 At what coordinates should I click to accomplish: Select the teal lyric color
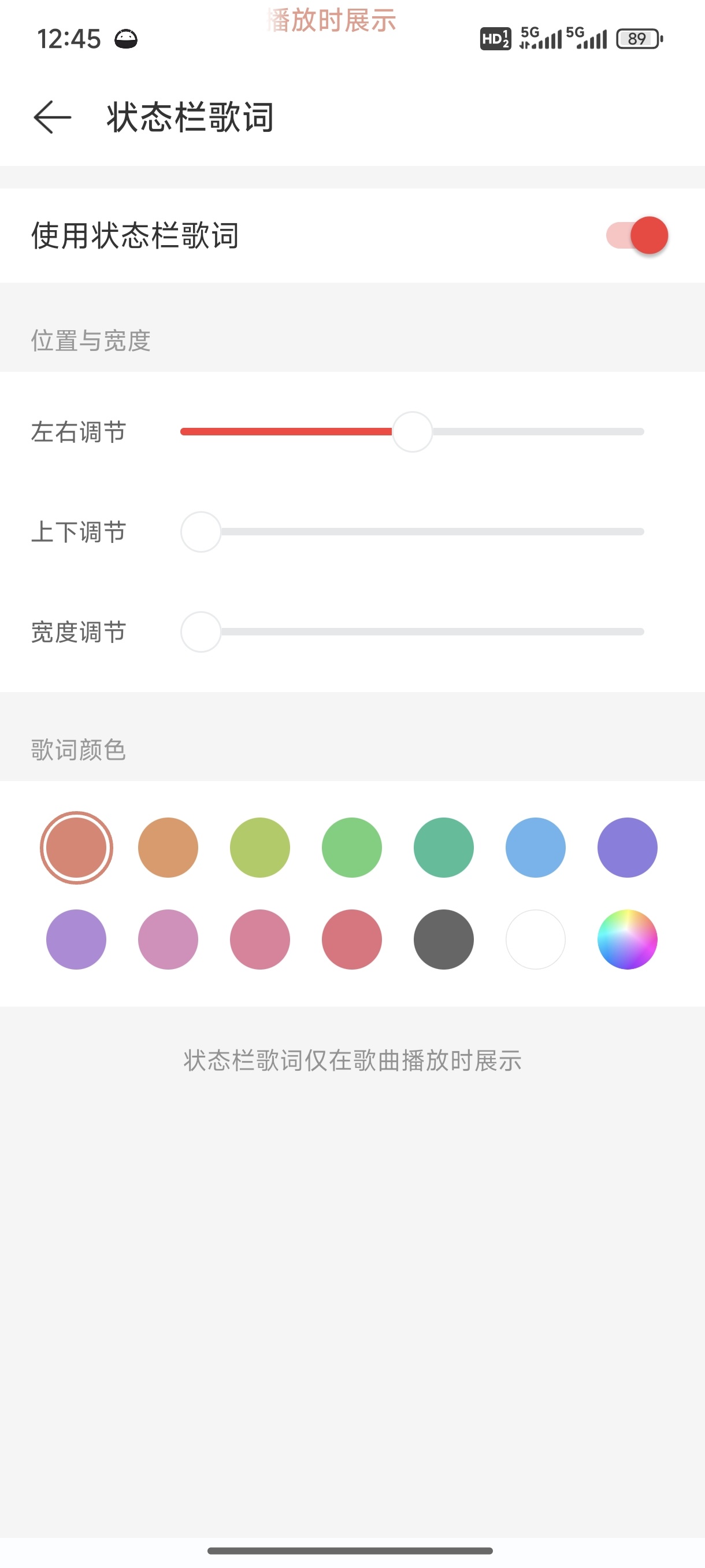pyautogui.click(x=443, y=847)
